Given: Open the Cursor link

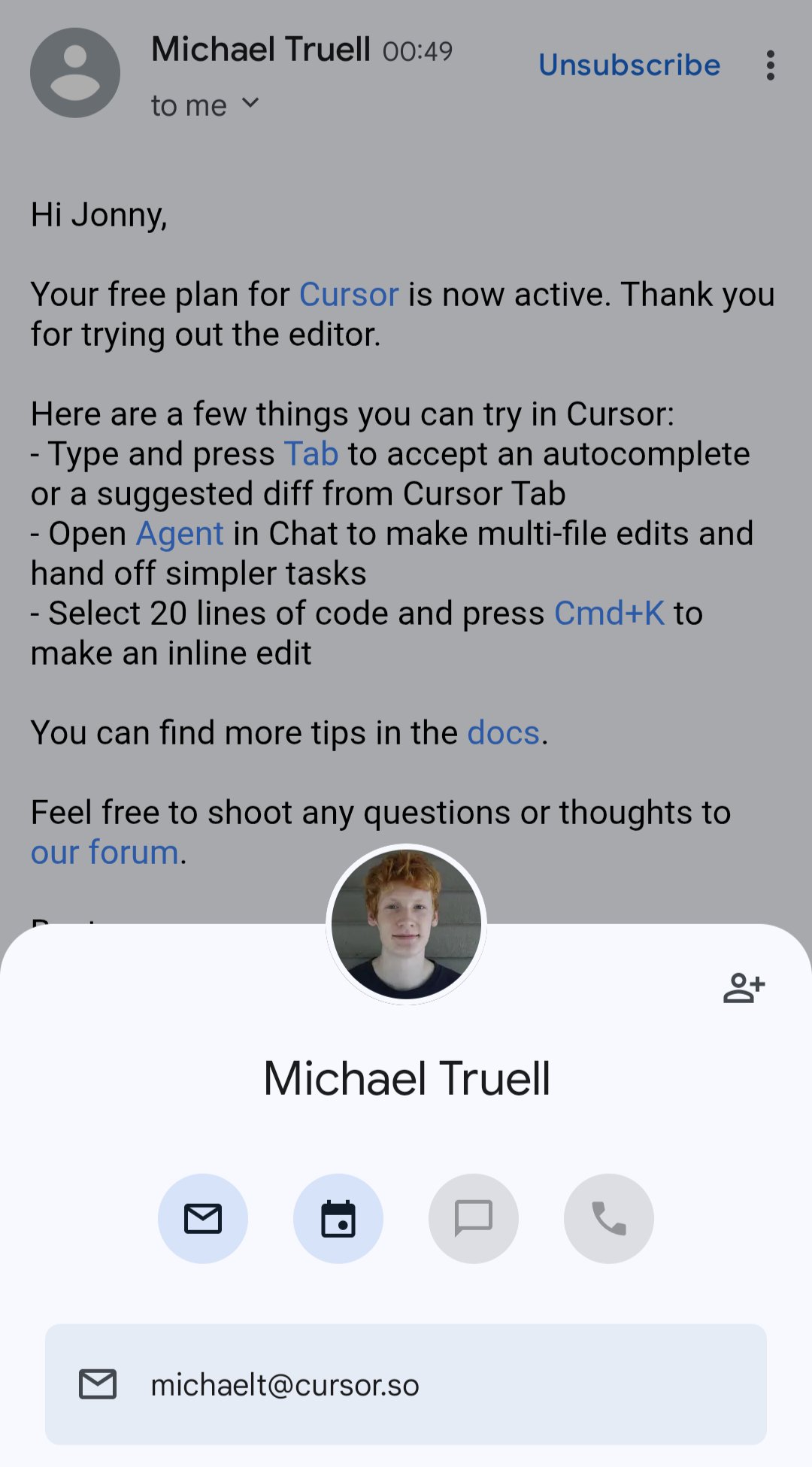Looking at the screenshot, I should (349, 295).
